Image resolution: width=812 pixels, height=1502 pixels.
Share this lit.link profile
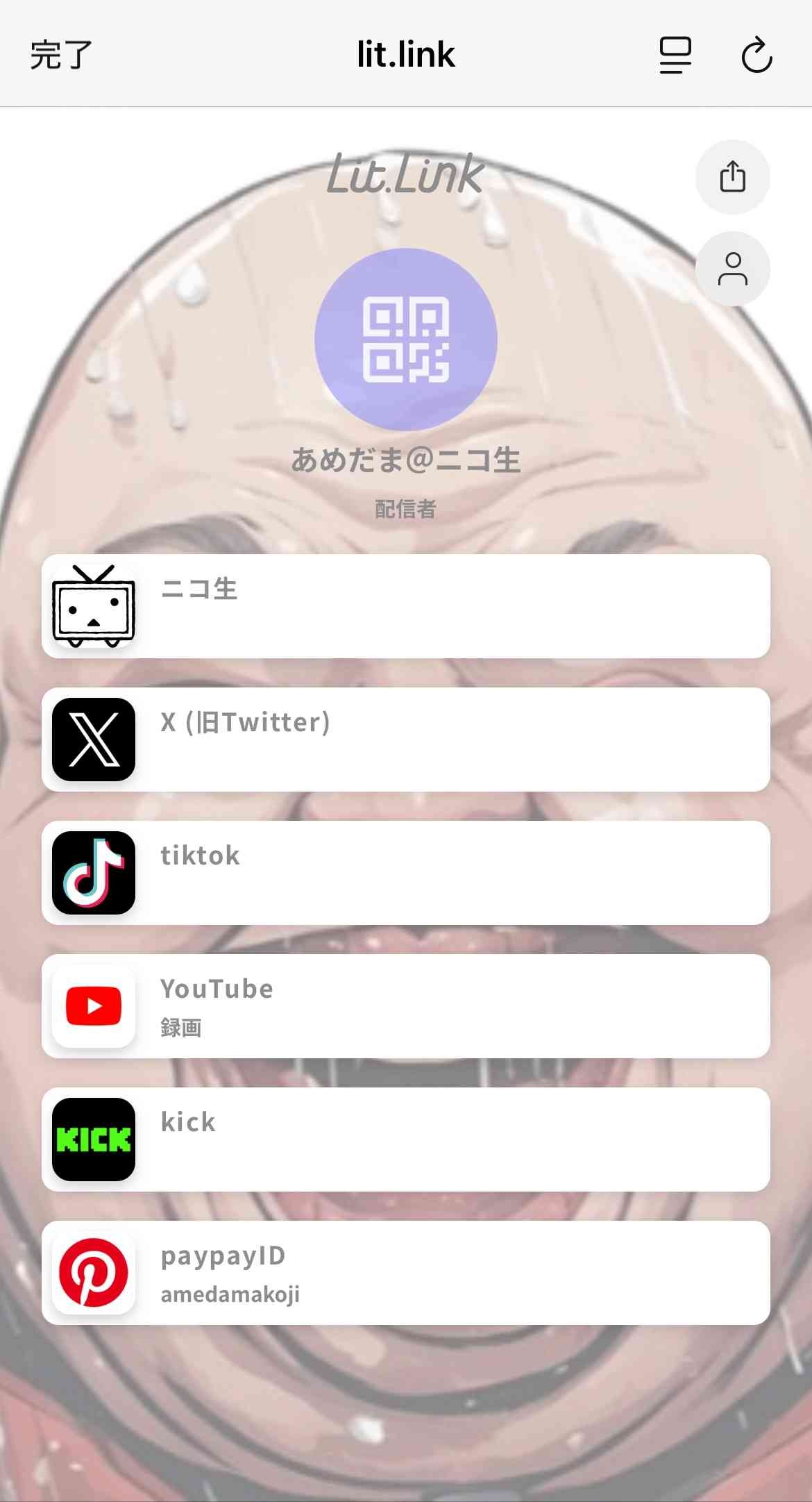tap(732, 176)
